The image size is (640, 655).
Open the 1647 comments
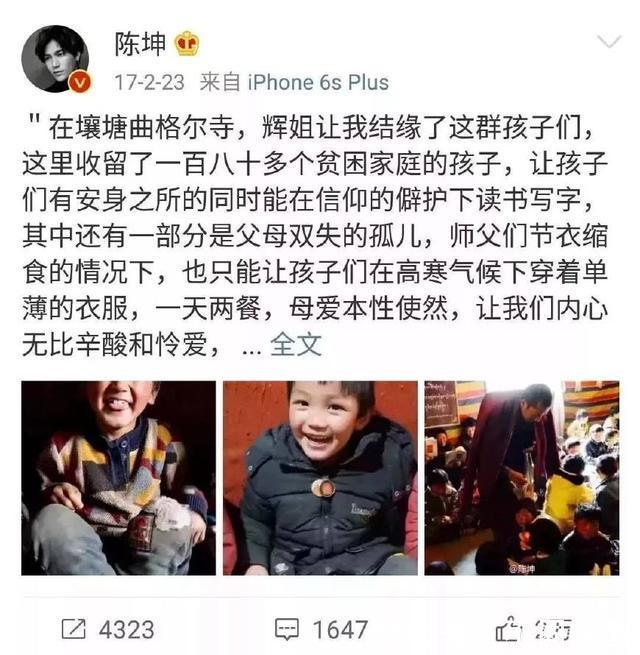click(321, 629)
